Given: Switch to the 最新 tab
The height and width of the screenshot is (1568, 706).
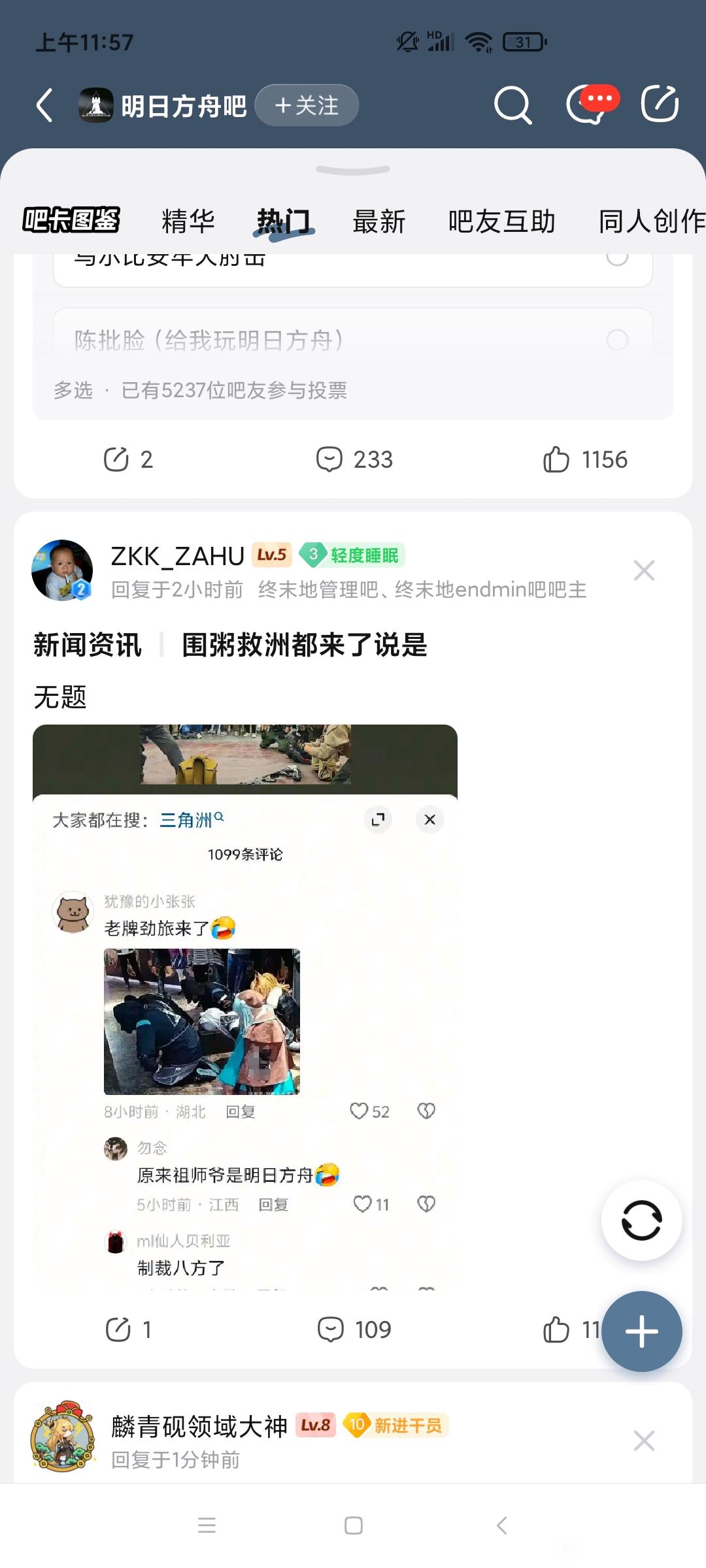Looking at the screenshot, I should coord(379,221).
